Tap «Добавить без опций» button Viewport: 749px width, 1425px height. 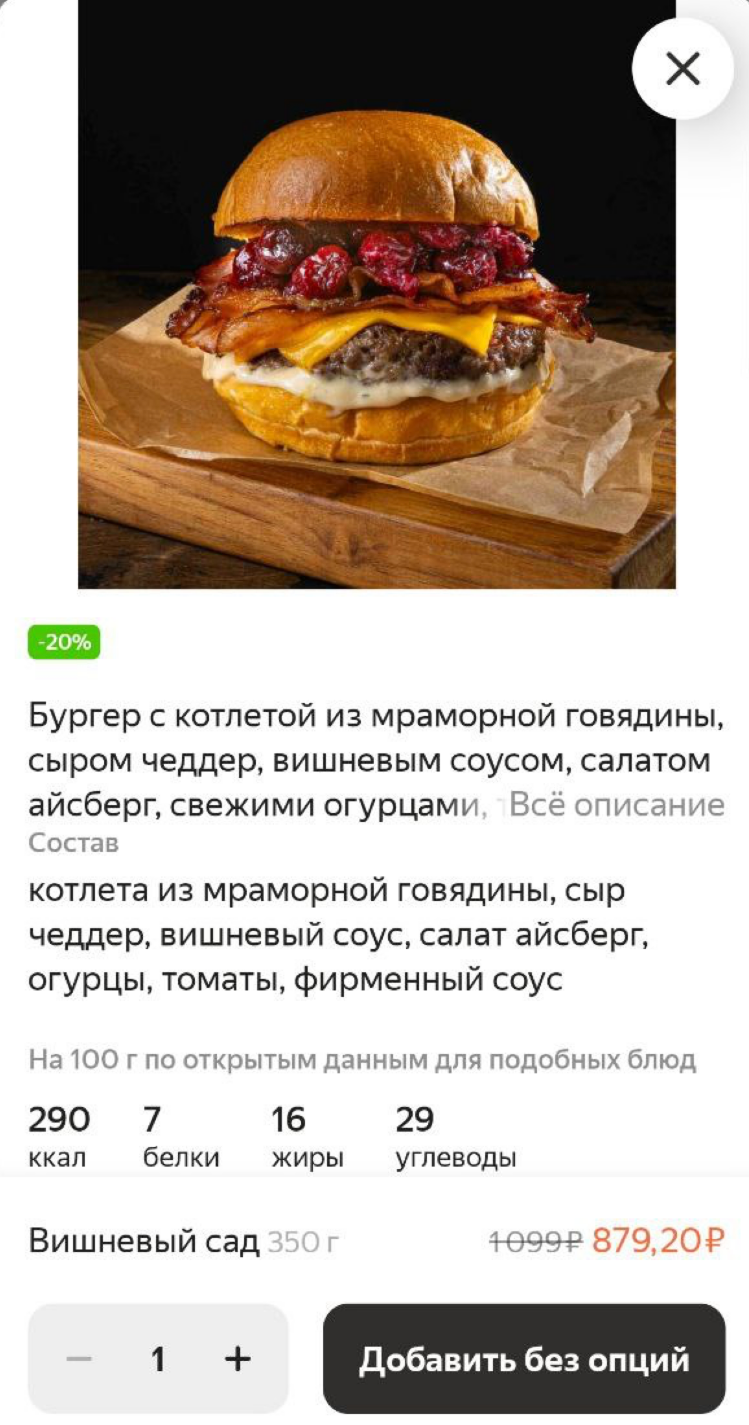[524, 1359]
